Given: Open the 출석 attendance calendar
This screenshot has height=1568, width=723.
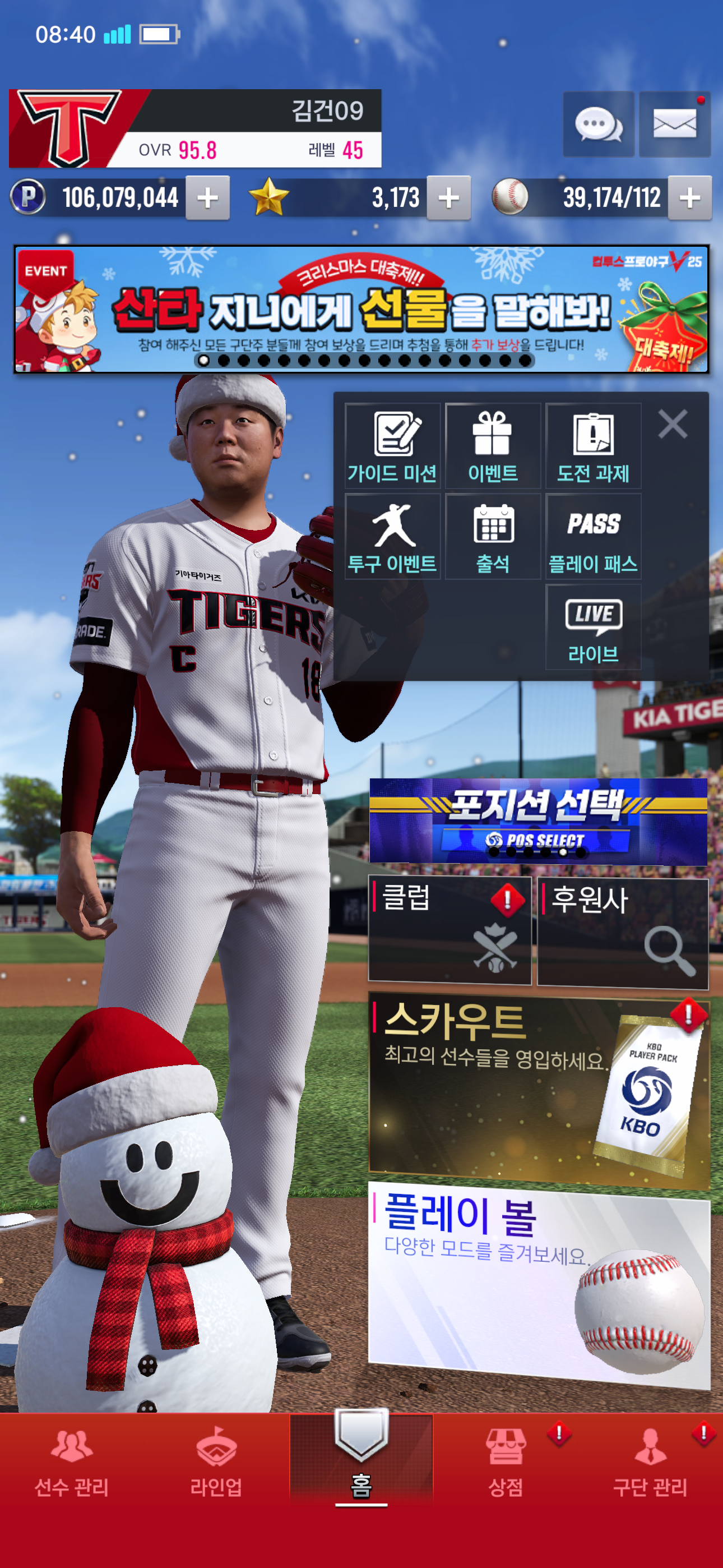Looking at the screenshot, I should tap(493, 536).
